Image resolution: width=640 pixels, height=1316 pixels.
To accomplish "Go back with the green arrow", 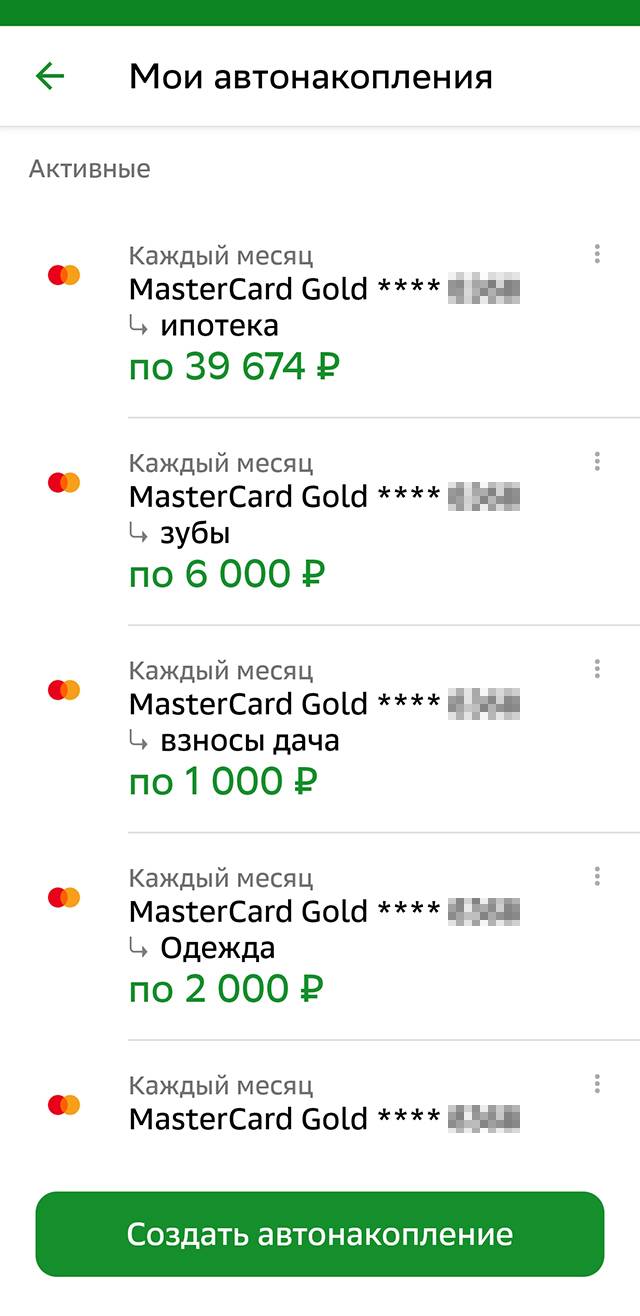I will coord(49,76).
